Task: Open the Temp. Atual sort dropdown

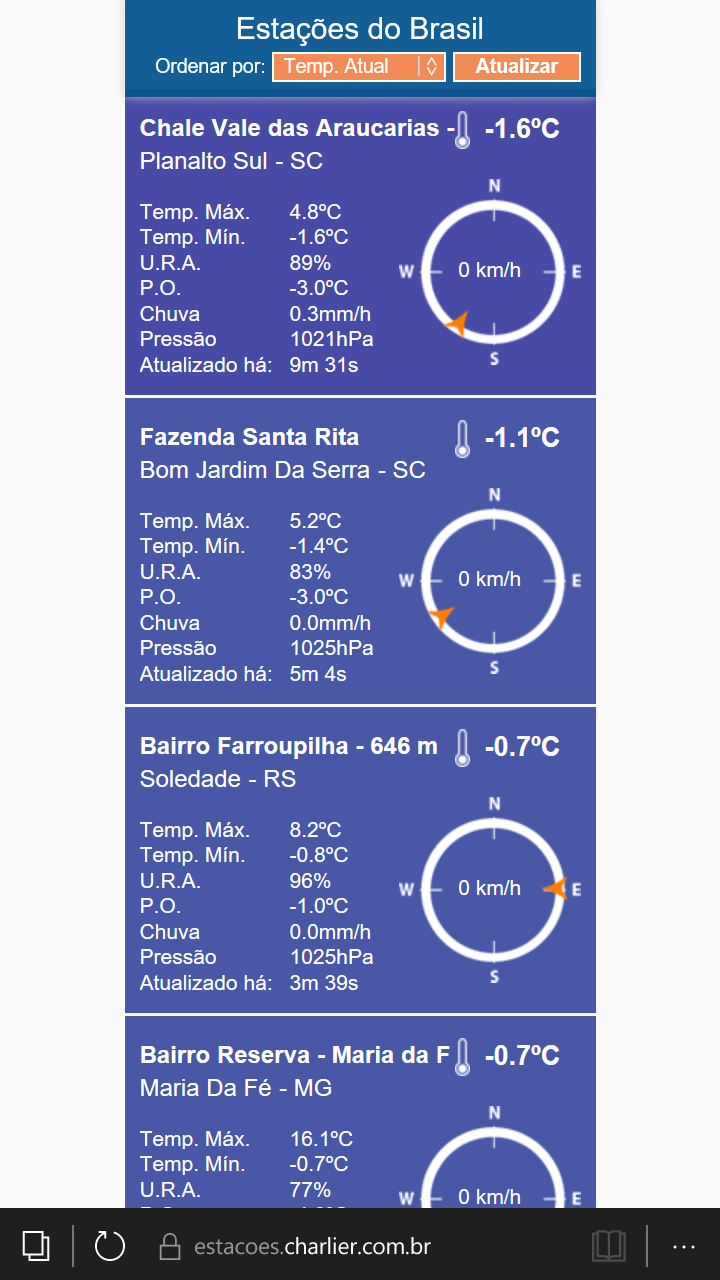Action: pyautogui.click(x=358, y=67)
